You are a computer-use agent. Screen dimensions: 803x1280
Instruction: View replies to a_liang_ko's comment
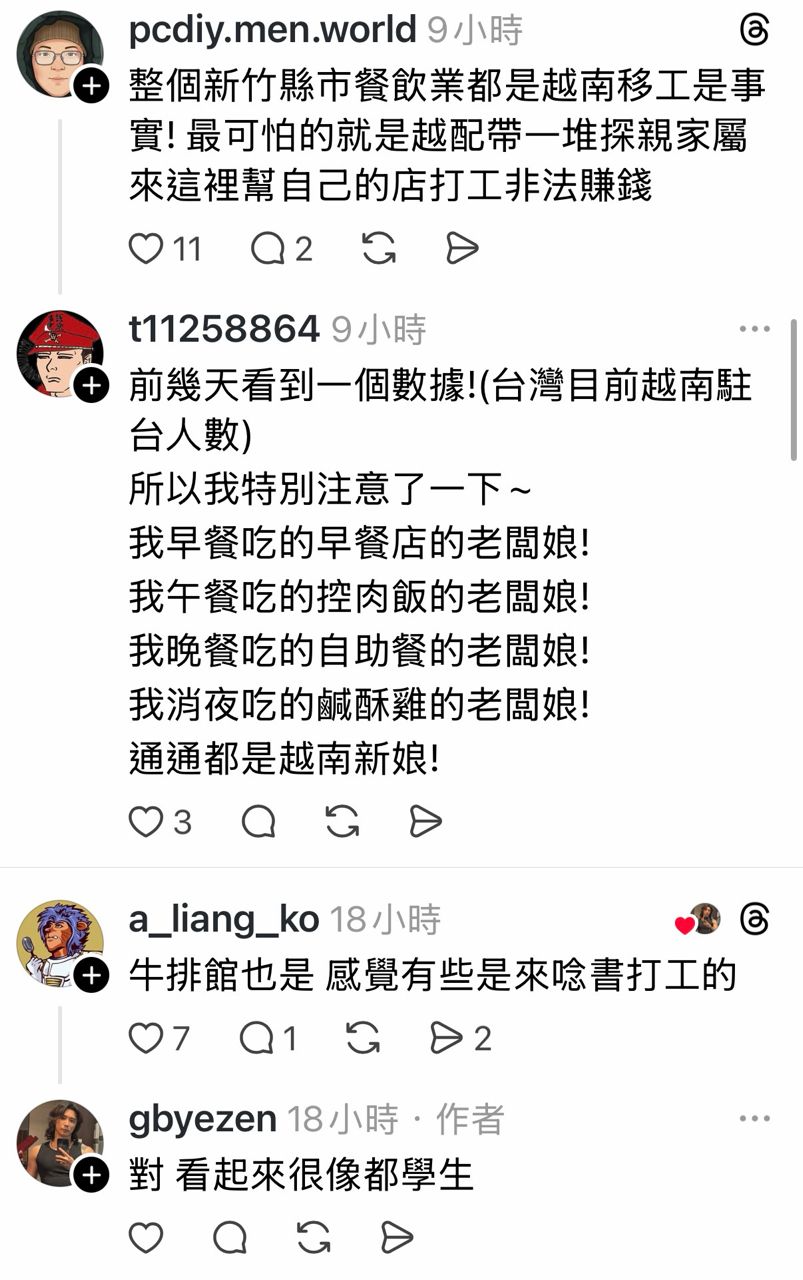pos(257,1039)
